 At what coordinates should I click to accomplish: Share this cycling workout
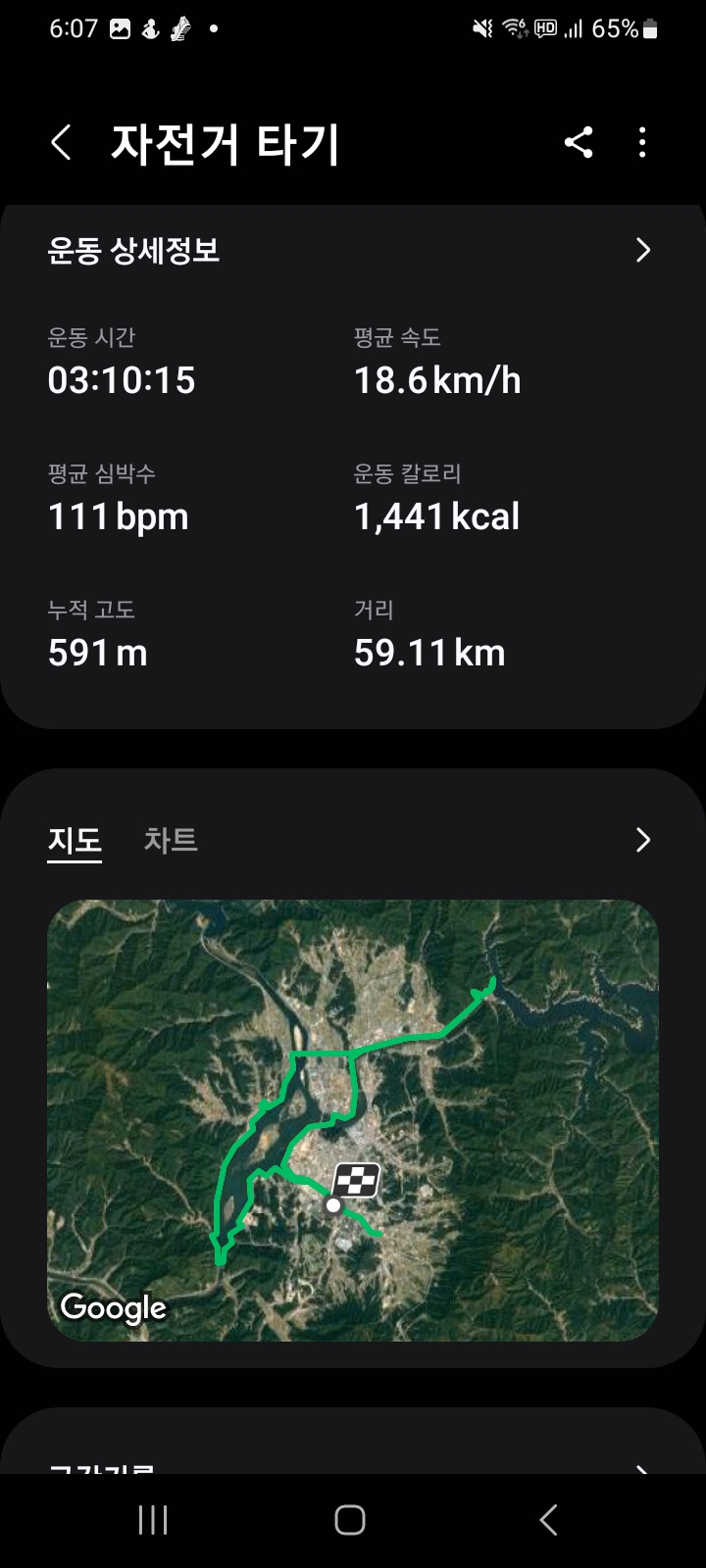(x=579, y=143)
